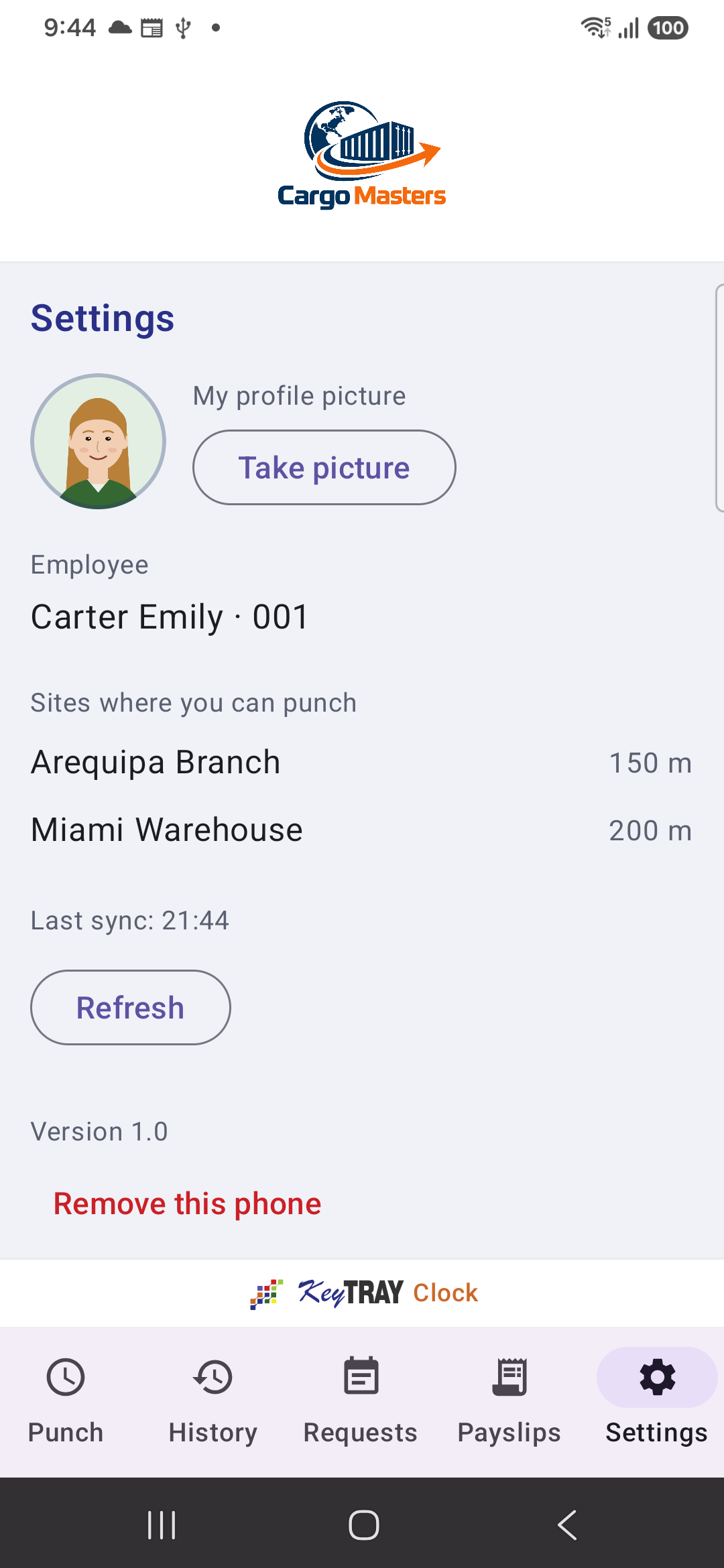Select Remove this phone
This screenshot has height=1568, width=724.
click(188, 1203)
